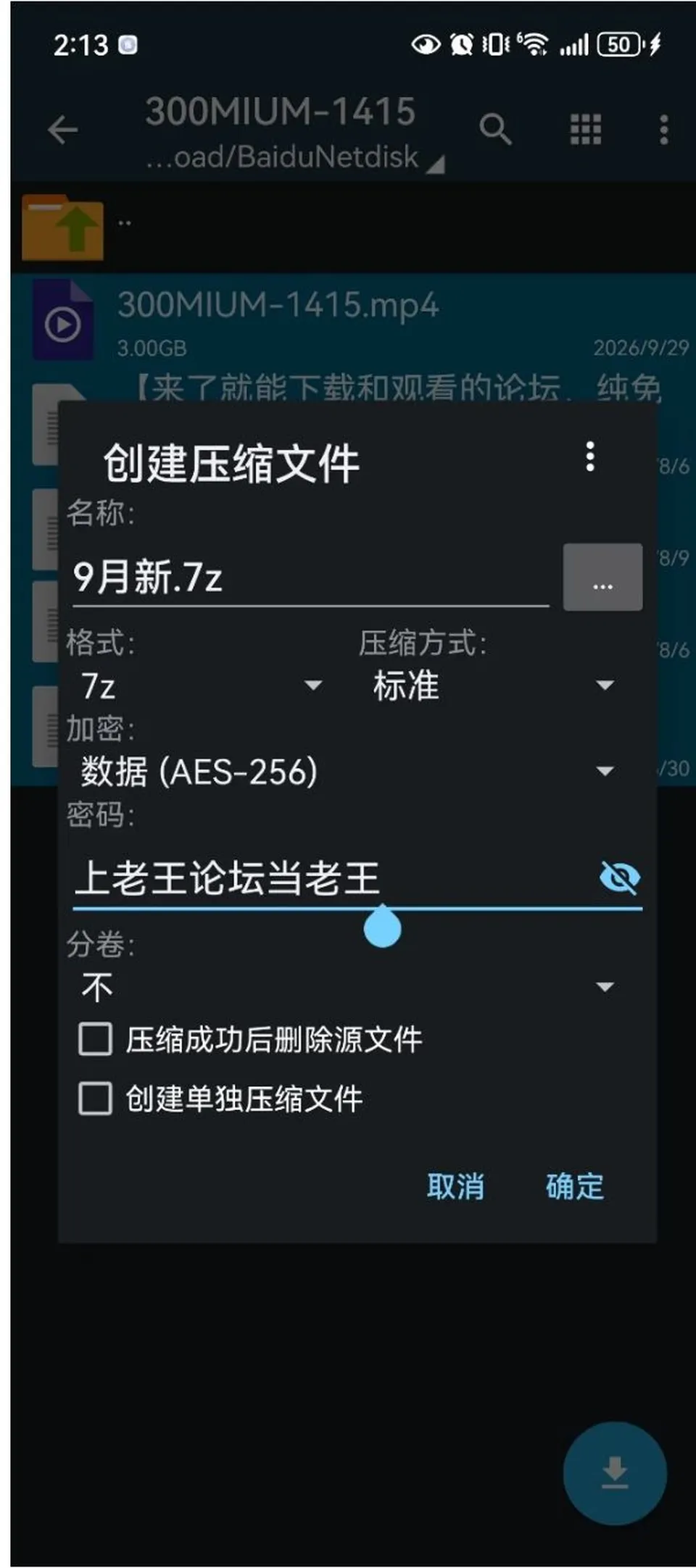Tap 取消 to cancel the dialog

pyautogui.click(x=455, y=1187)
